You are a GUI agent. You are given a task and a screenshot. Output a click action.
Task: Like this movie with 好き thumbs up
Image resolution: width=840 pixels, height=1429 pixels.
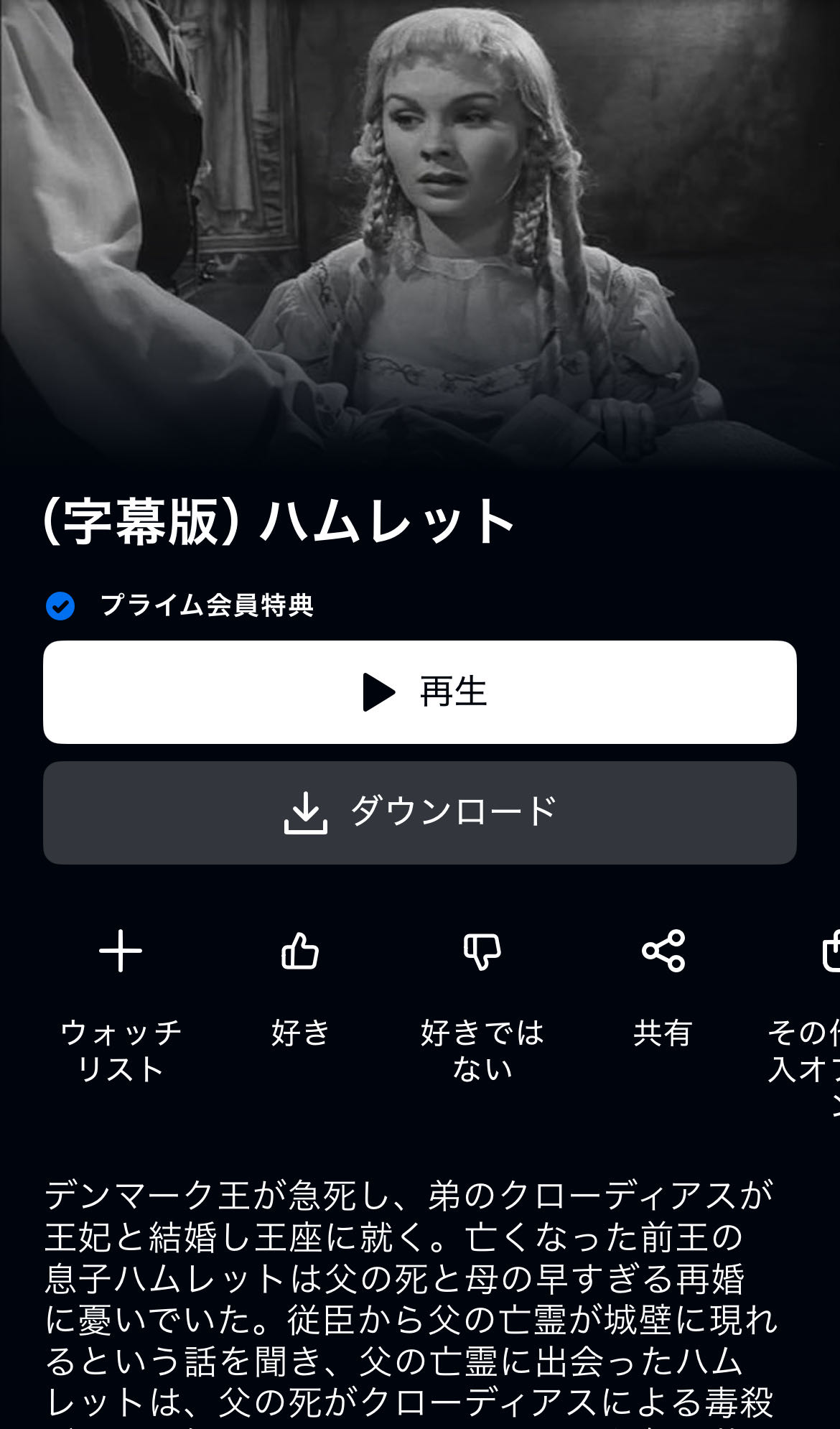300,952
